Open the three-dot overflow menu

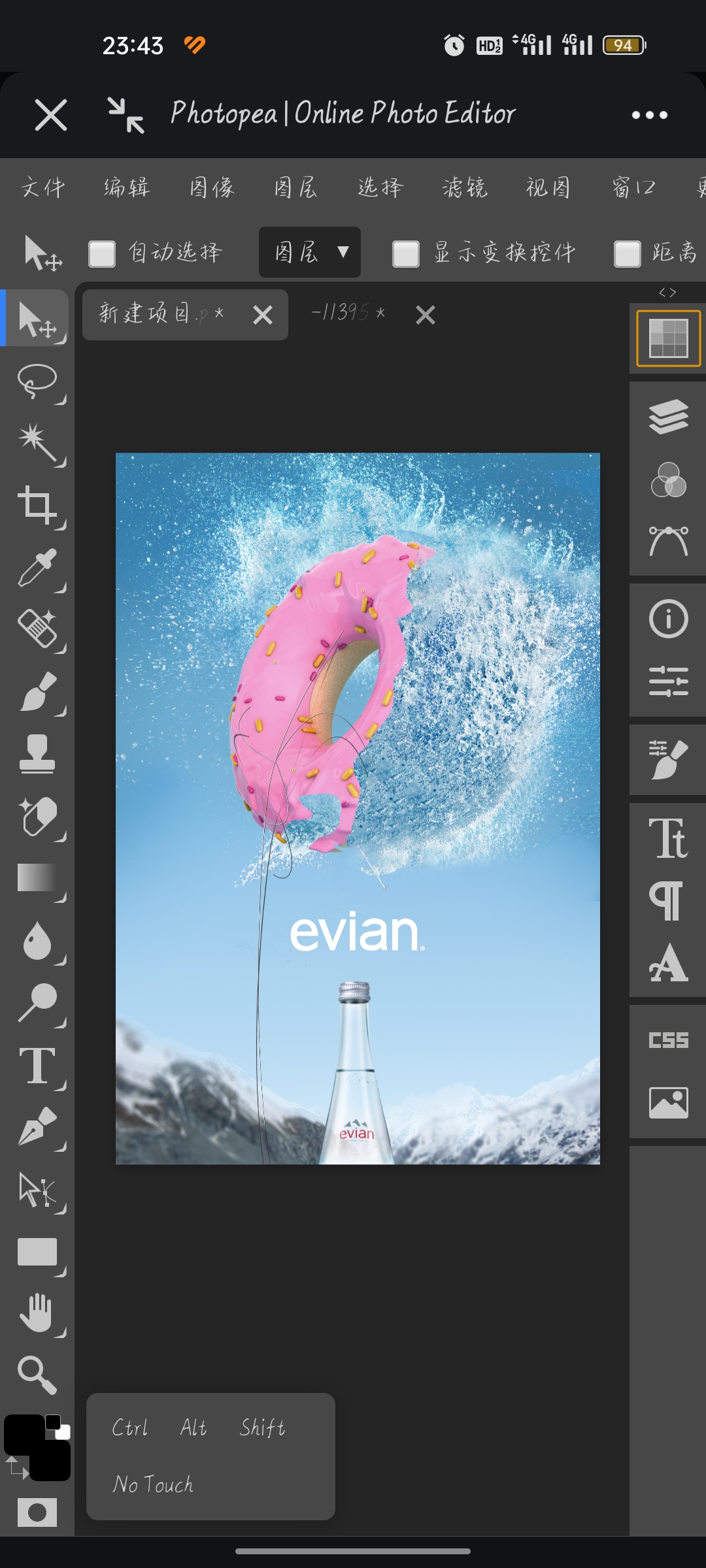(649, 115)
